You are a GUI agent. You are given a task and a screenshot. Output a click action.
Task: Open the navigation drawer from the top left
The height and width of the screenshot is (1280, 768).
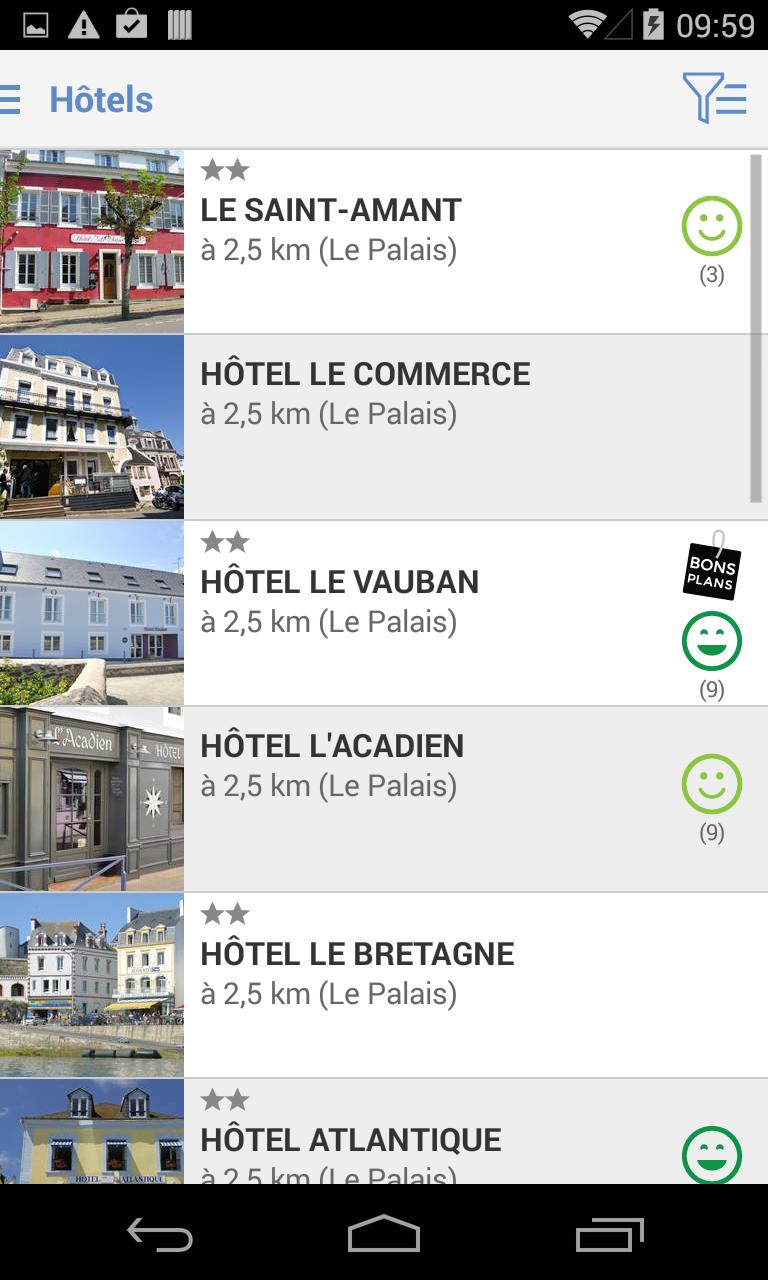coord(10,97)
